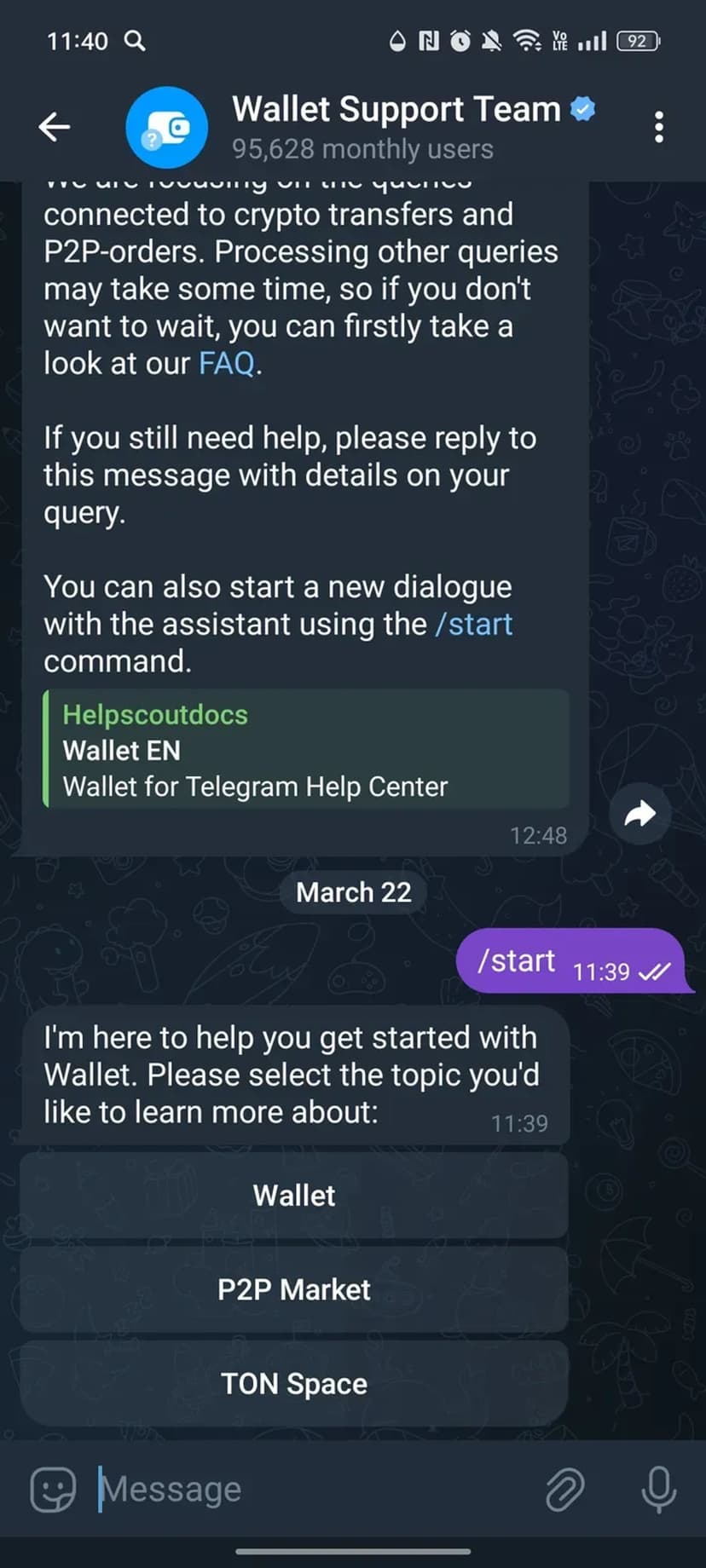The width and height of the screenshot is (706, 1568).
Task: Select the TON Space topic
Action: (x=294, y=1384)
